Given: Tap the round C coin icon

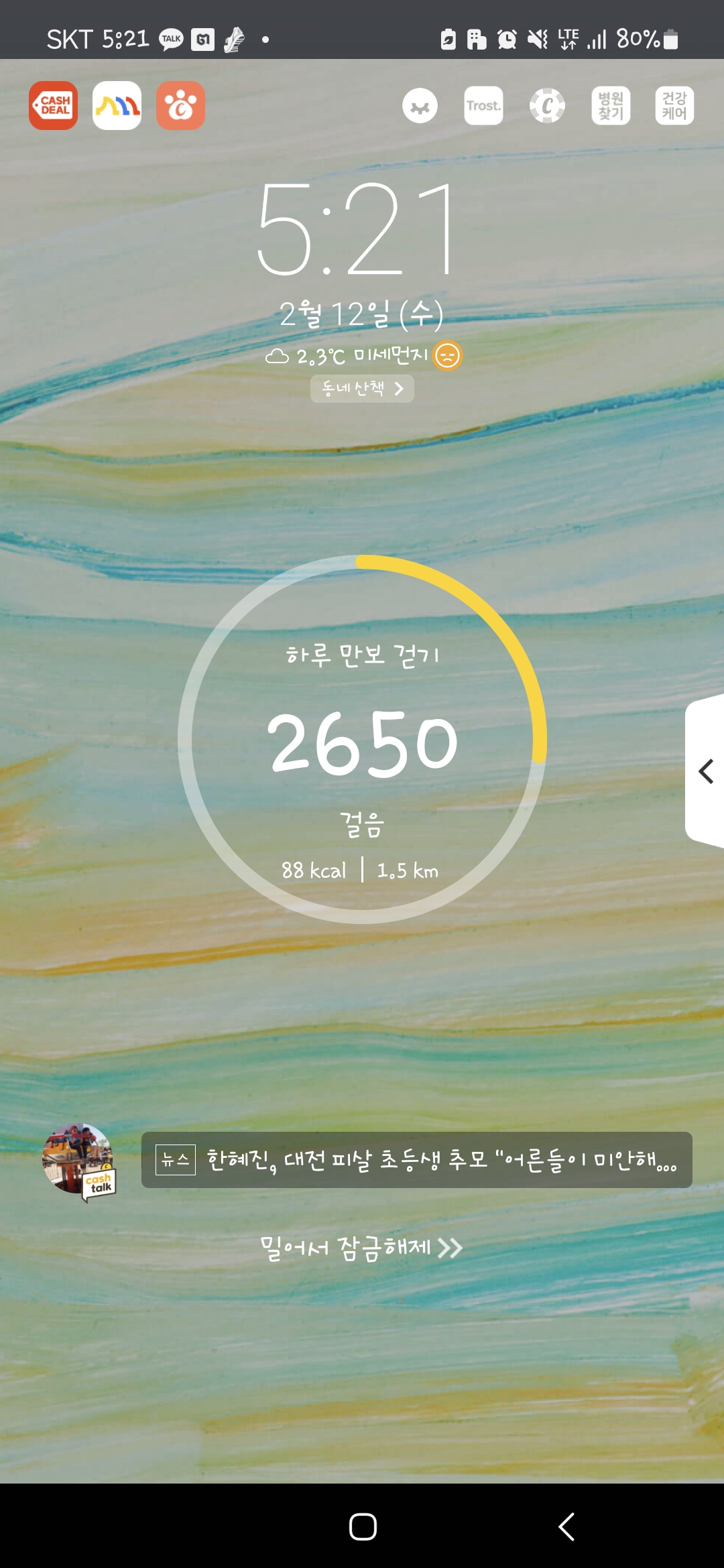Looking at the screenshot, I should tap(547, 106).
